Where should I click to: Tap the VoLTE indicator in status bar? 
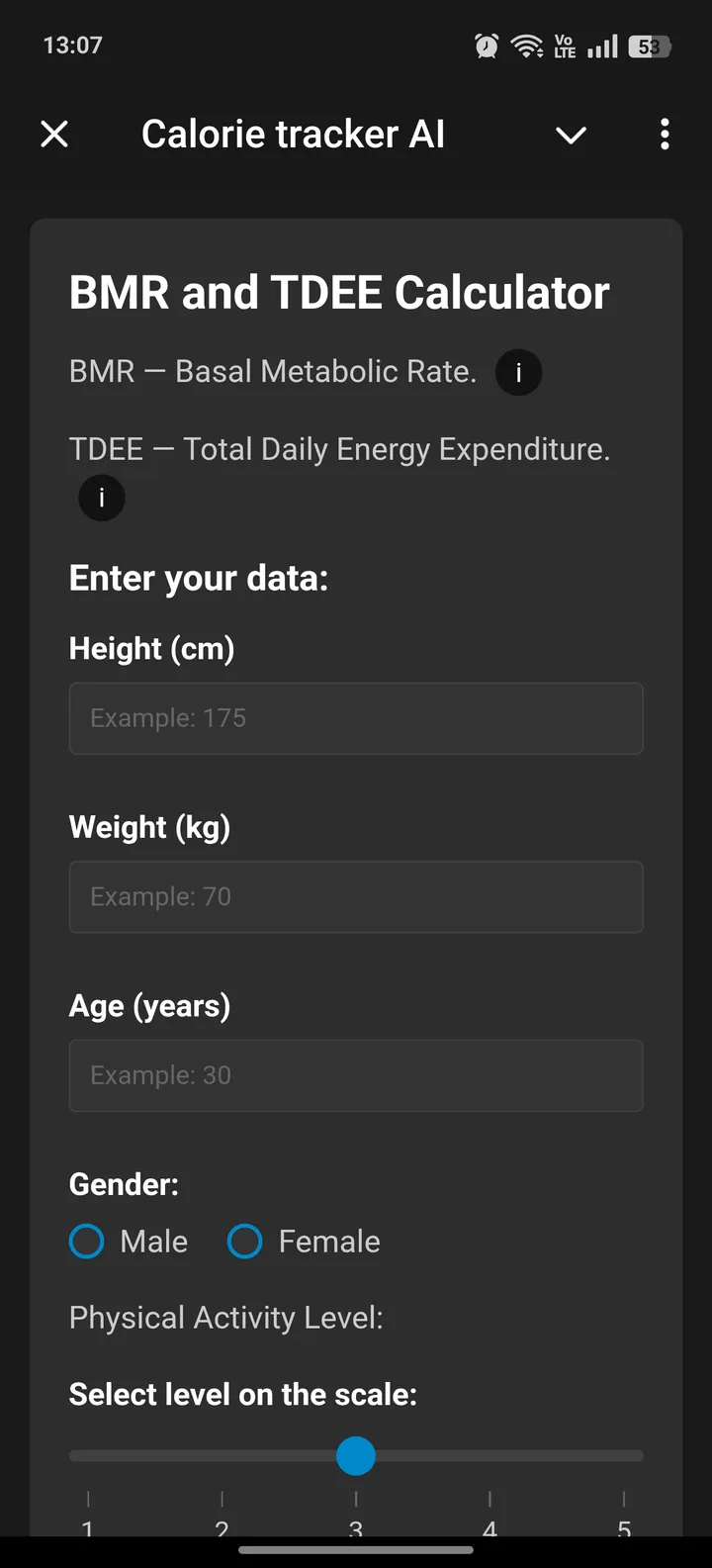(x=564, y=46)
